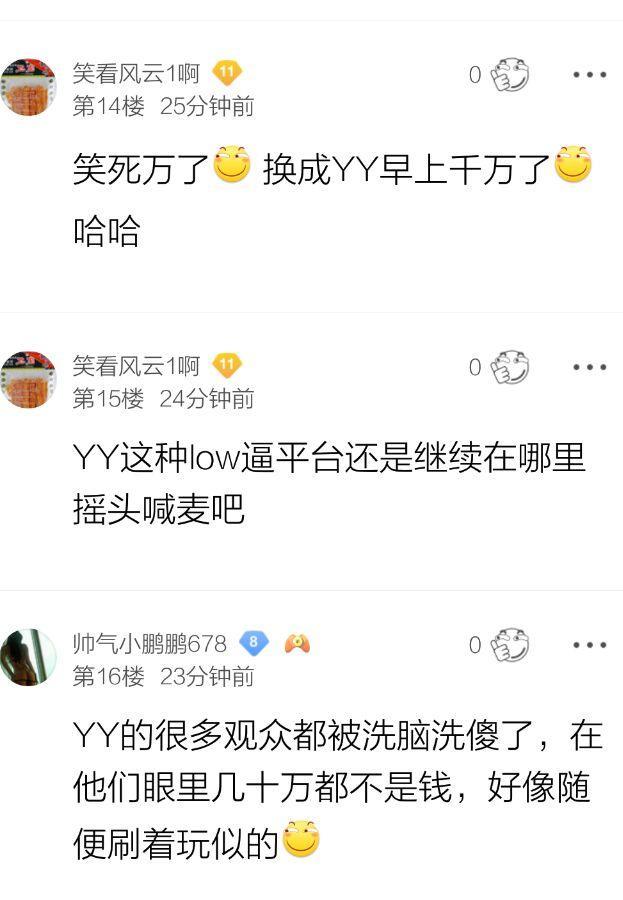Image resolution: width=623 pixels, height=900 pixels.
Task: Open username 帅气小鹏鹏678's profile
Action: pos(149,643)
